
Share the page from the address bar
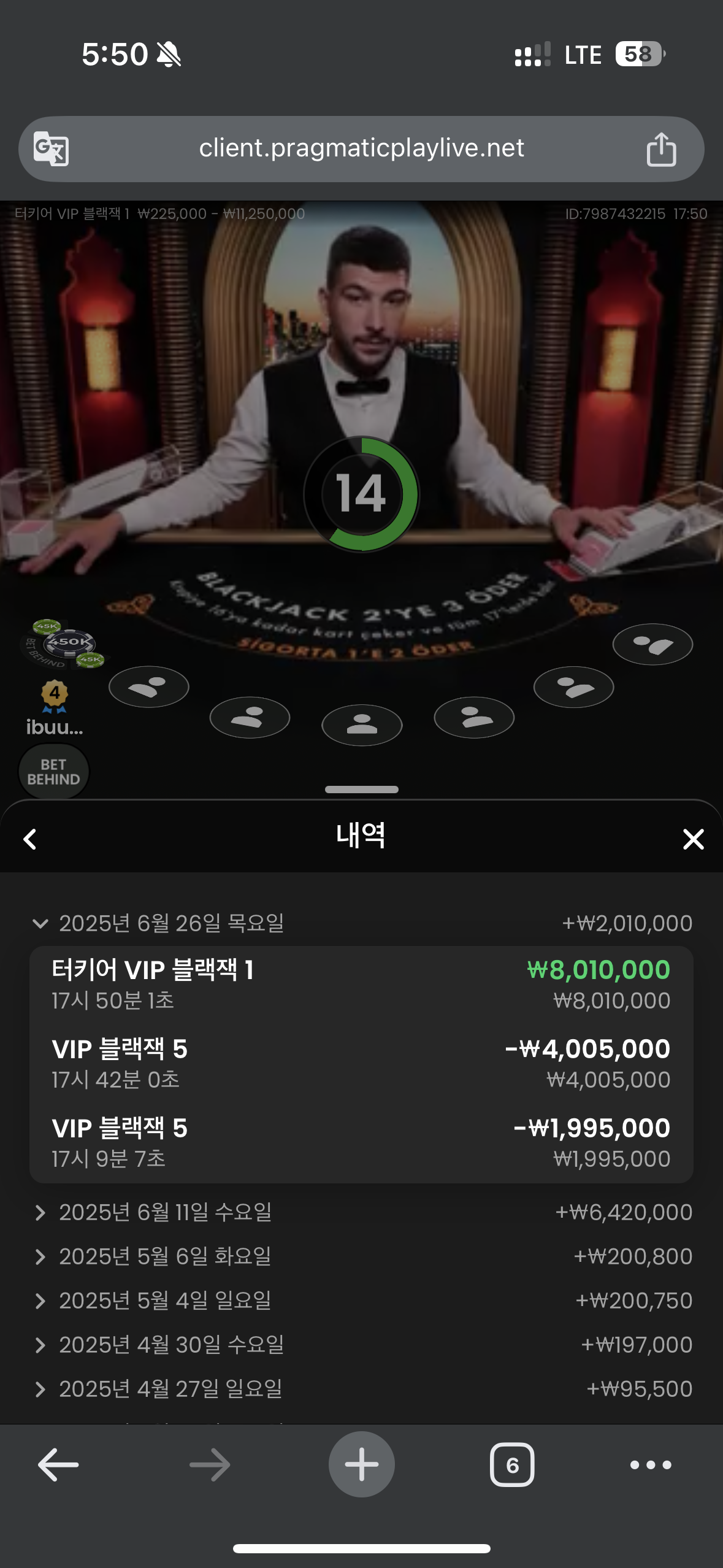click(x=661, y=149)
